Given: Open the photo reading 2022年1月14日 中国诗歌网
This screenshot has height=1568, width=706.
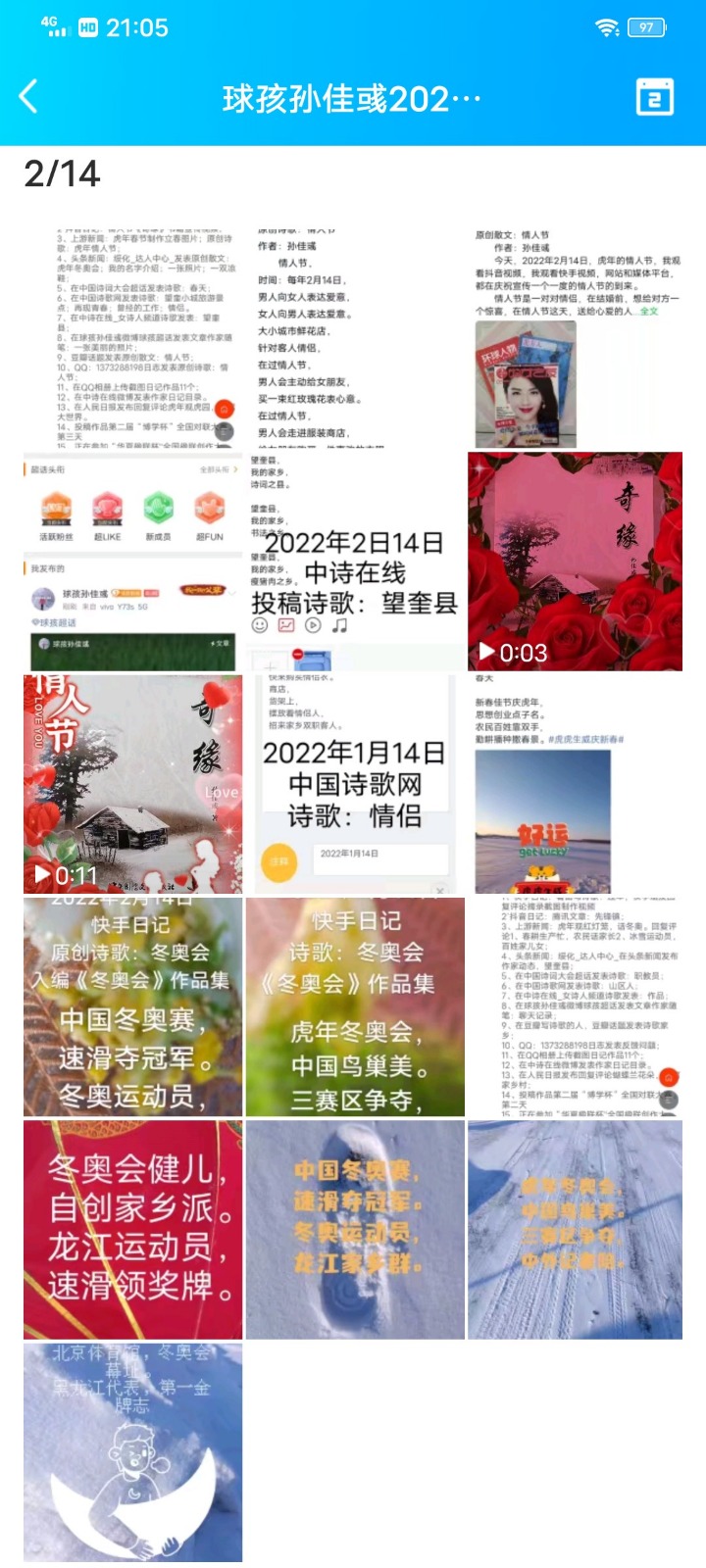Looking at the screenshot, I should pyautogui.click(x=354, y=784).
